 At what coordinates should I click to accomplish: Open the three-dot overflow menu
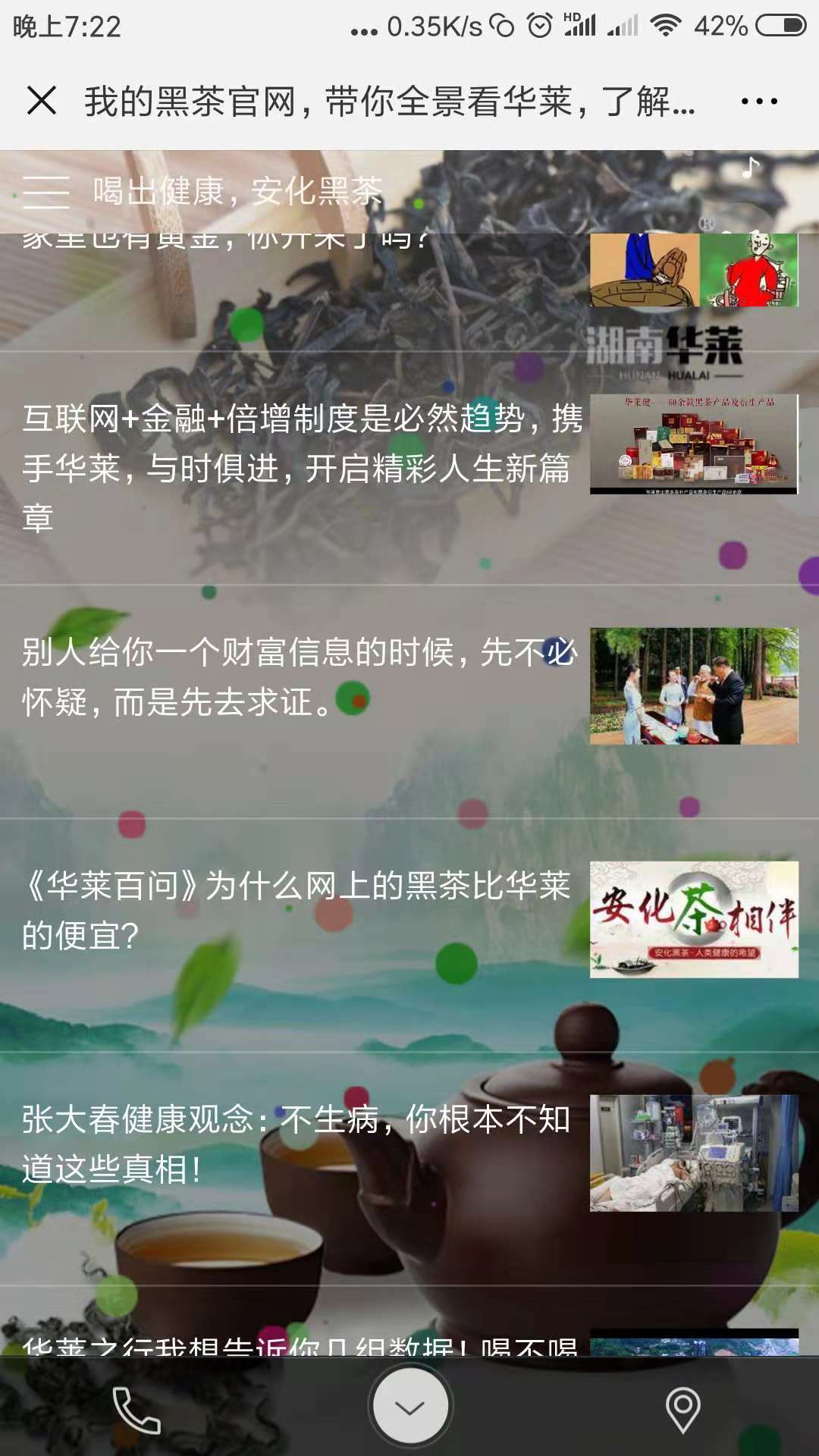coord(759,101)
